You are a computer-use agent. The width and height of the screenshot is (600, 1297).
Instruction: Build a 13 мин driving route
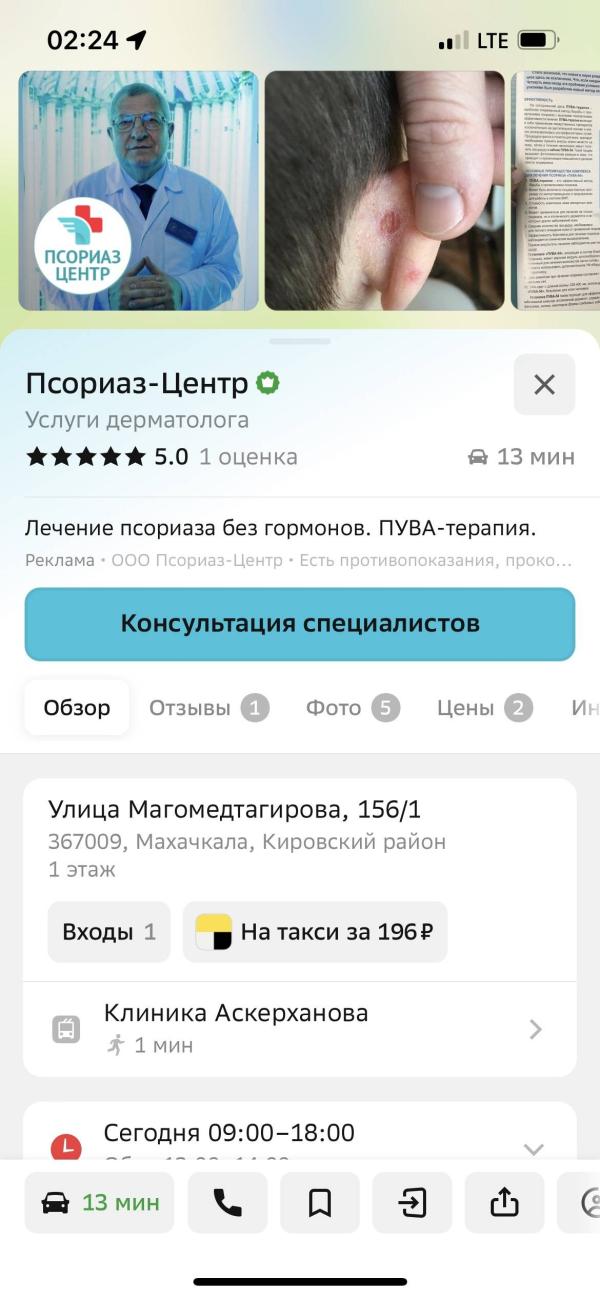click(100, 1202)
